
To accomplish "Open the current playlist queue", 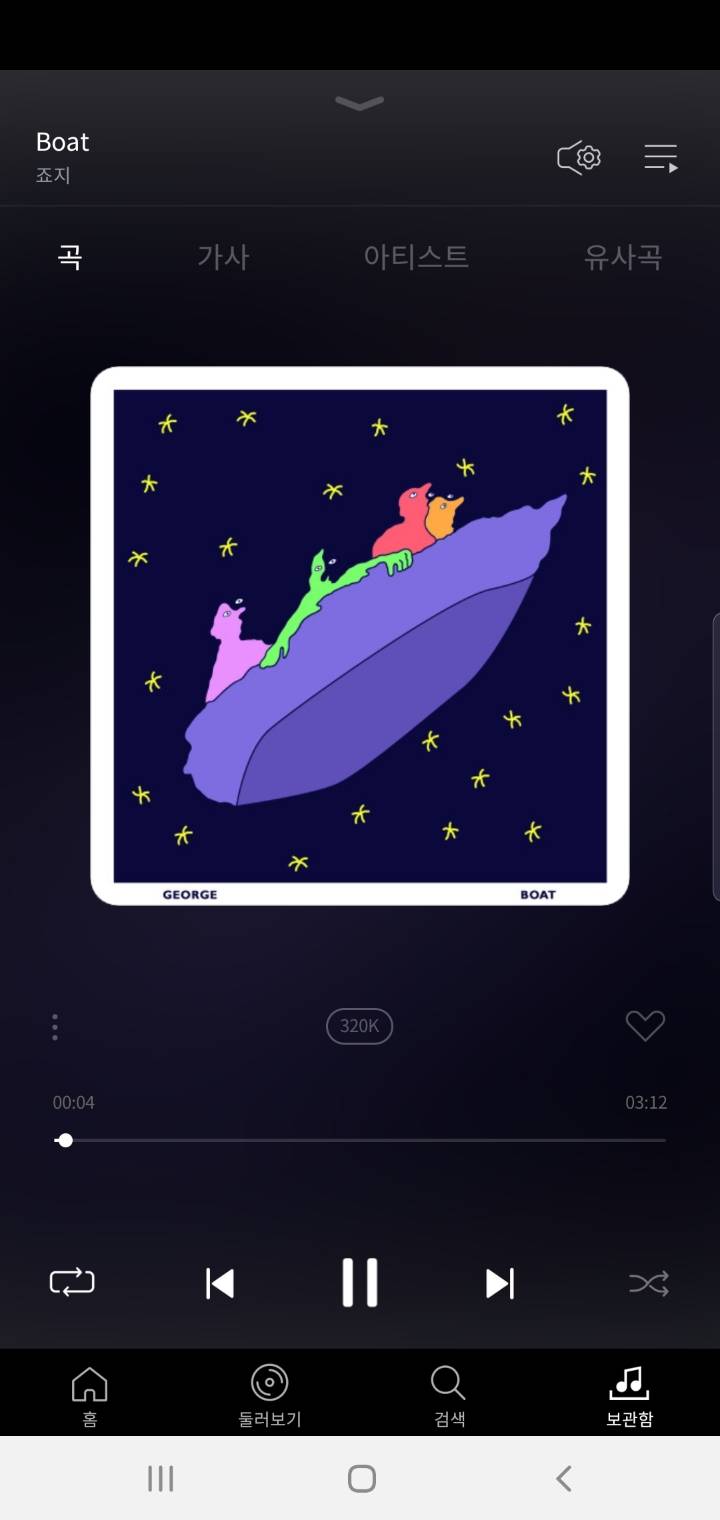I will [x=660, y=158].
